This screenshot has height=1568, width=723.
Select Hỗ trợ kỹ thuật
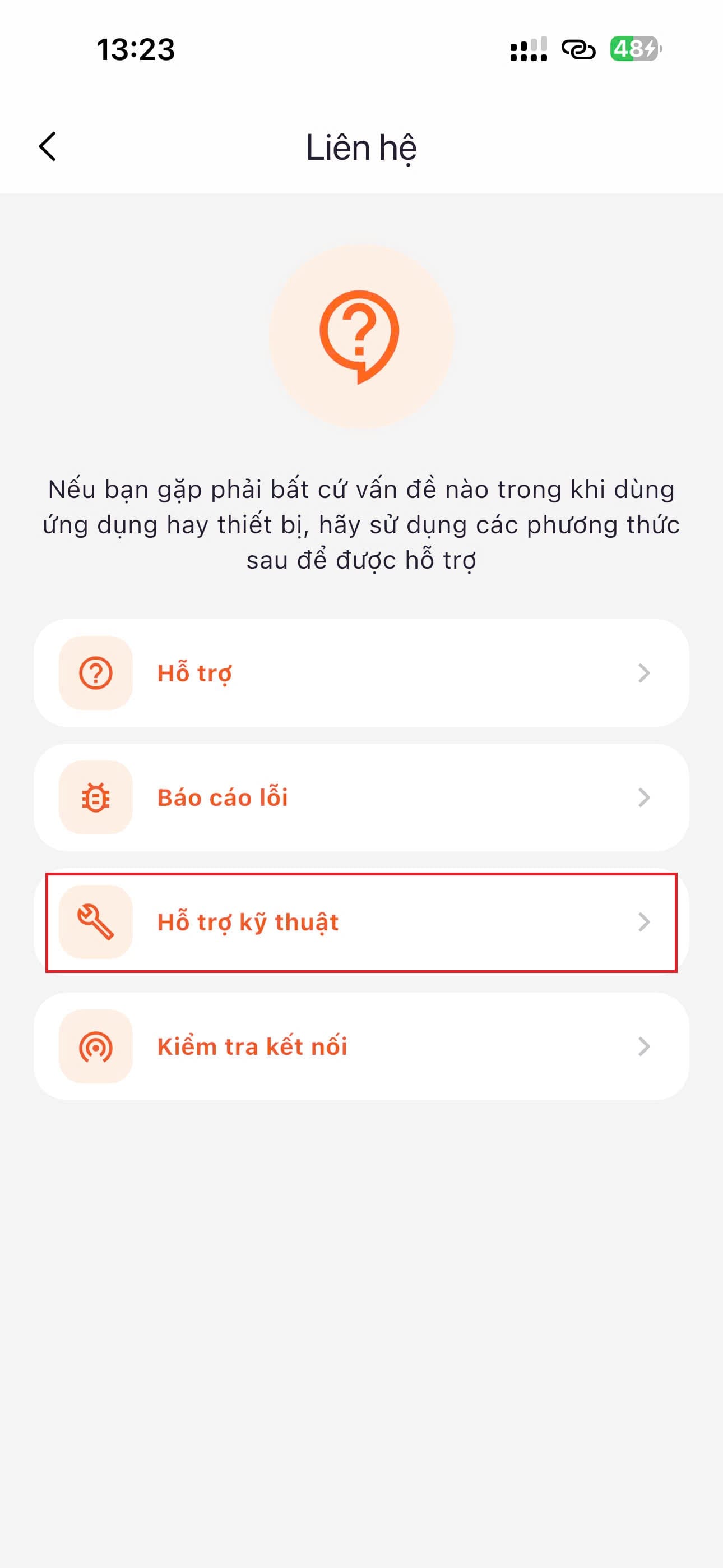click(x=361, y=922)
